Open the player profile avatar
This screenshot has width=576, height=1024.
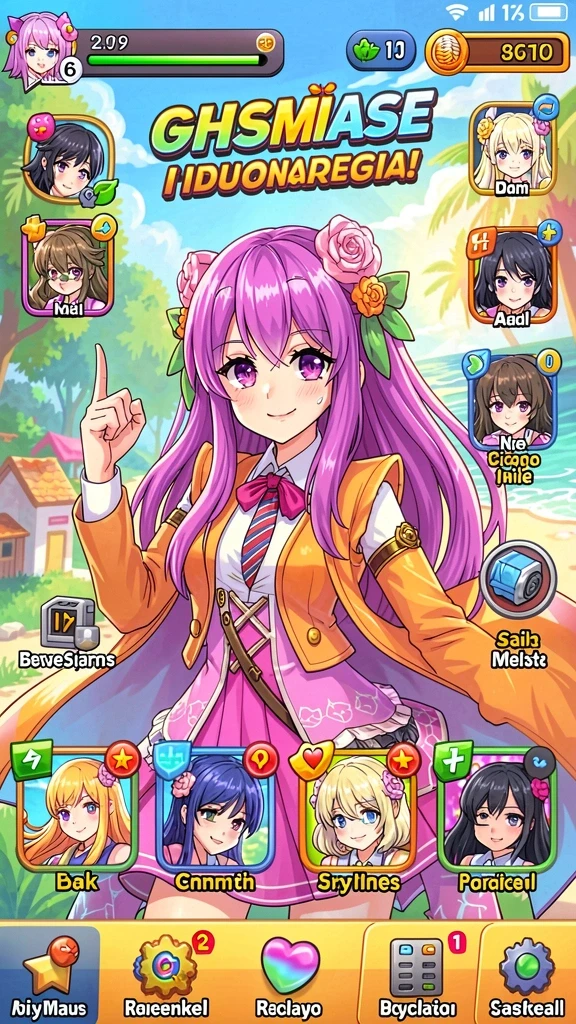tap(40, 51)
